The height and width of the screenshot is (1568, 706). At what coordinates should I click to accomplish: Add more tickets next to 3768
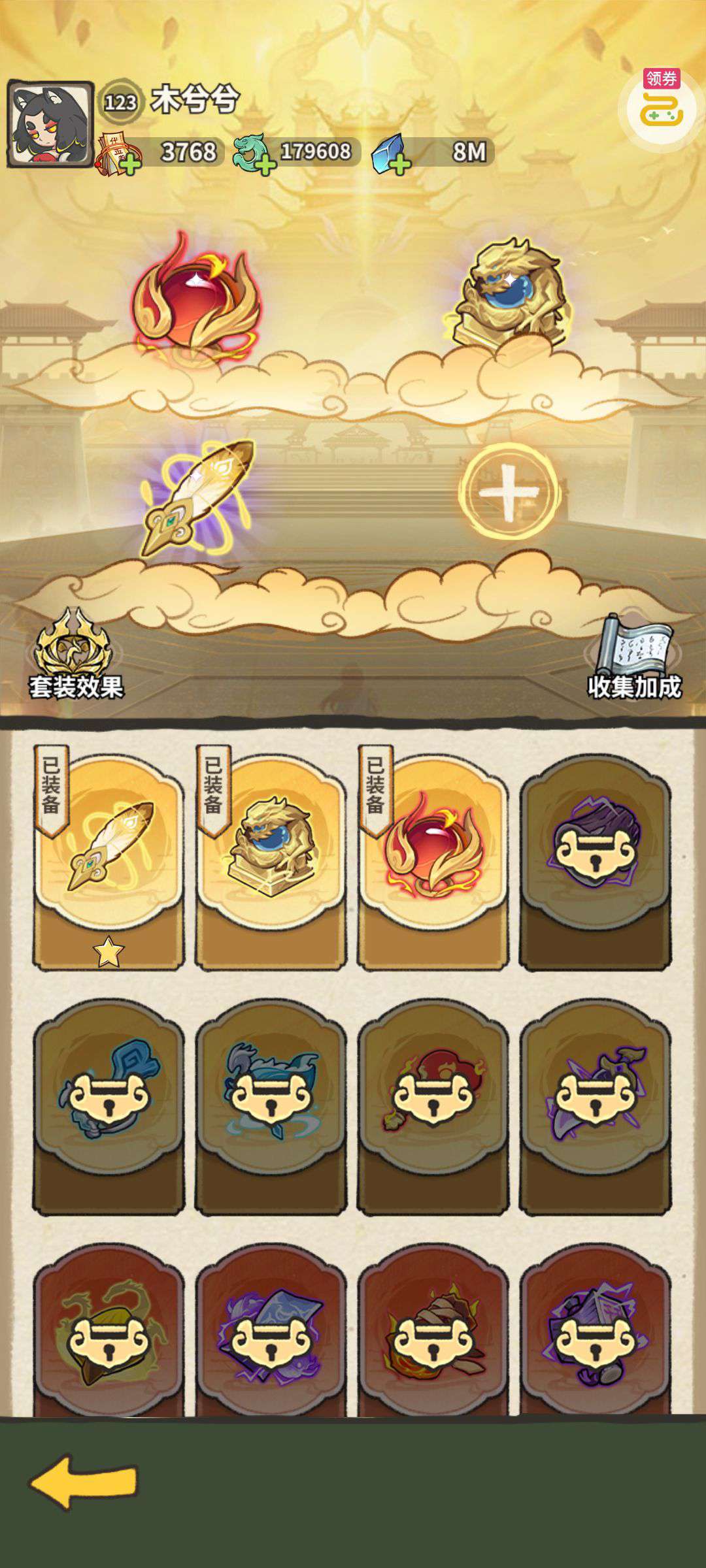[130, 165]
